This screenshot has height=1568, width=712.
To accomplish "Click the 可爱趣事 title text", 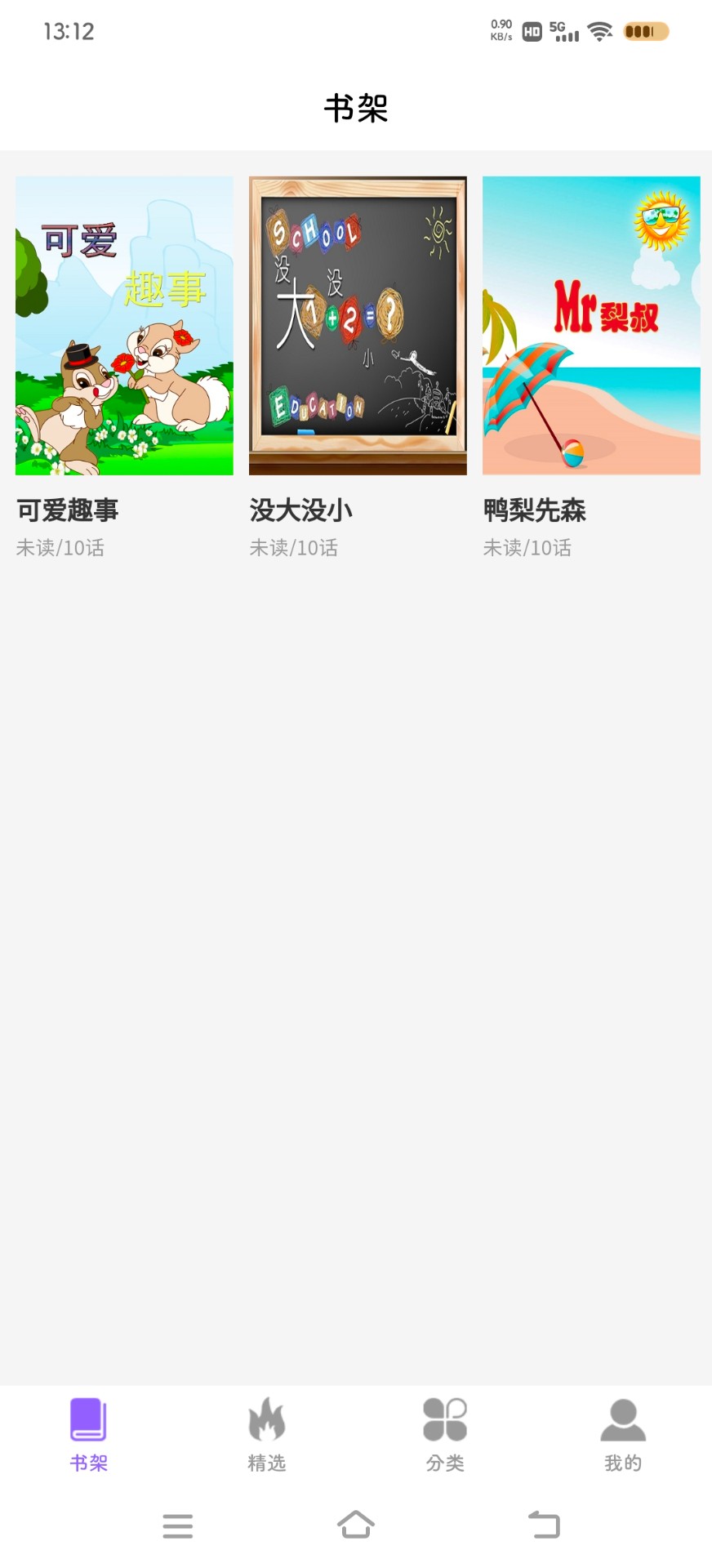I will pyautogui.click(x=67, y=510).
